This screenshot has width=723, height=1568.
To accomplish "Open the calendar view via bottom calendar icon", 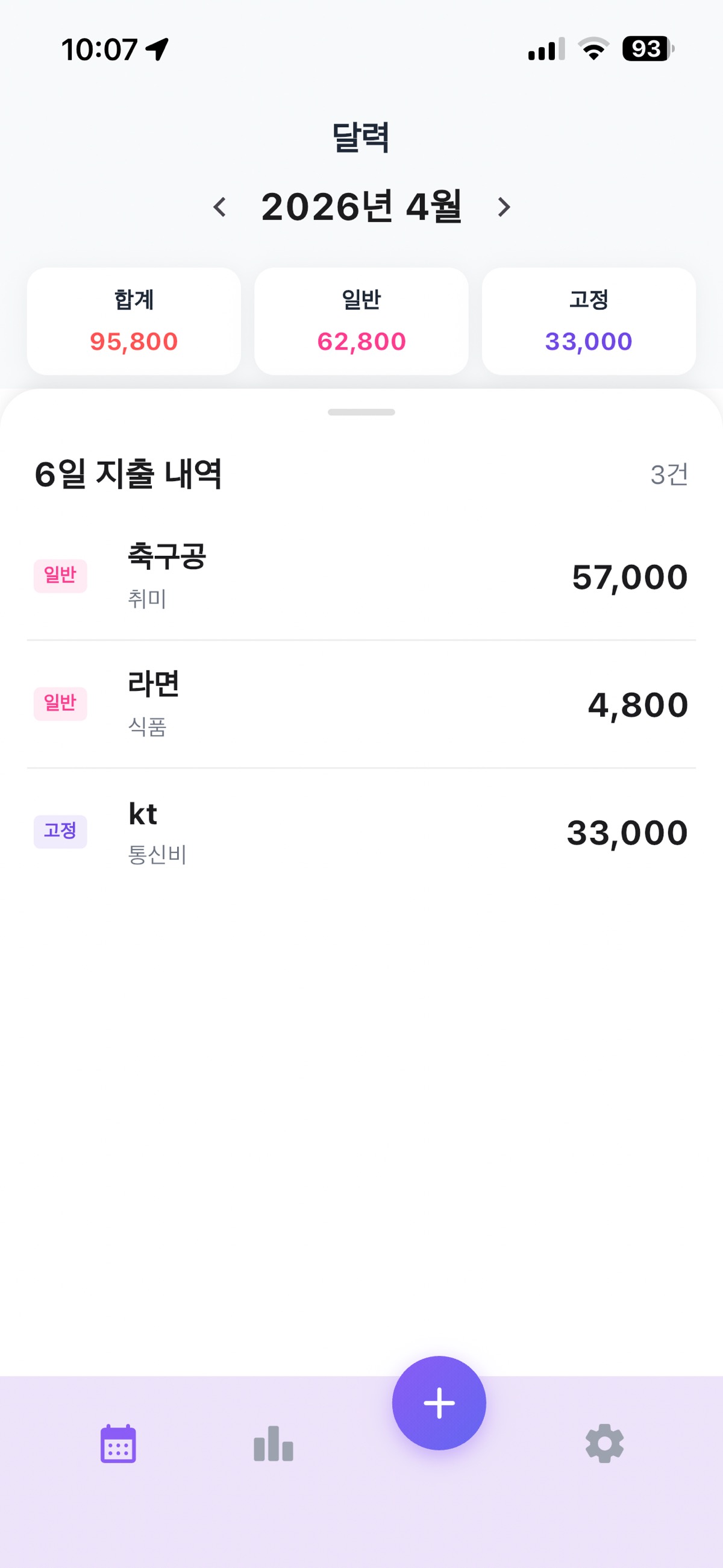I will coord(119,1443).
